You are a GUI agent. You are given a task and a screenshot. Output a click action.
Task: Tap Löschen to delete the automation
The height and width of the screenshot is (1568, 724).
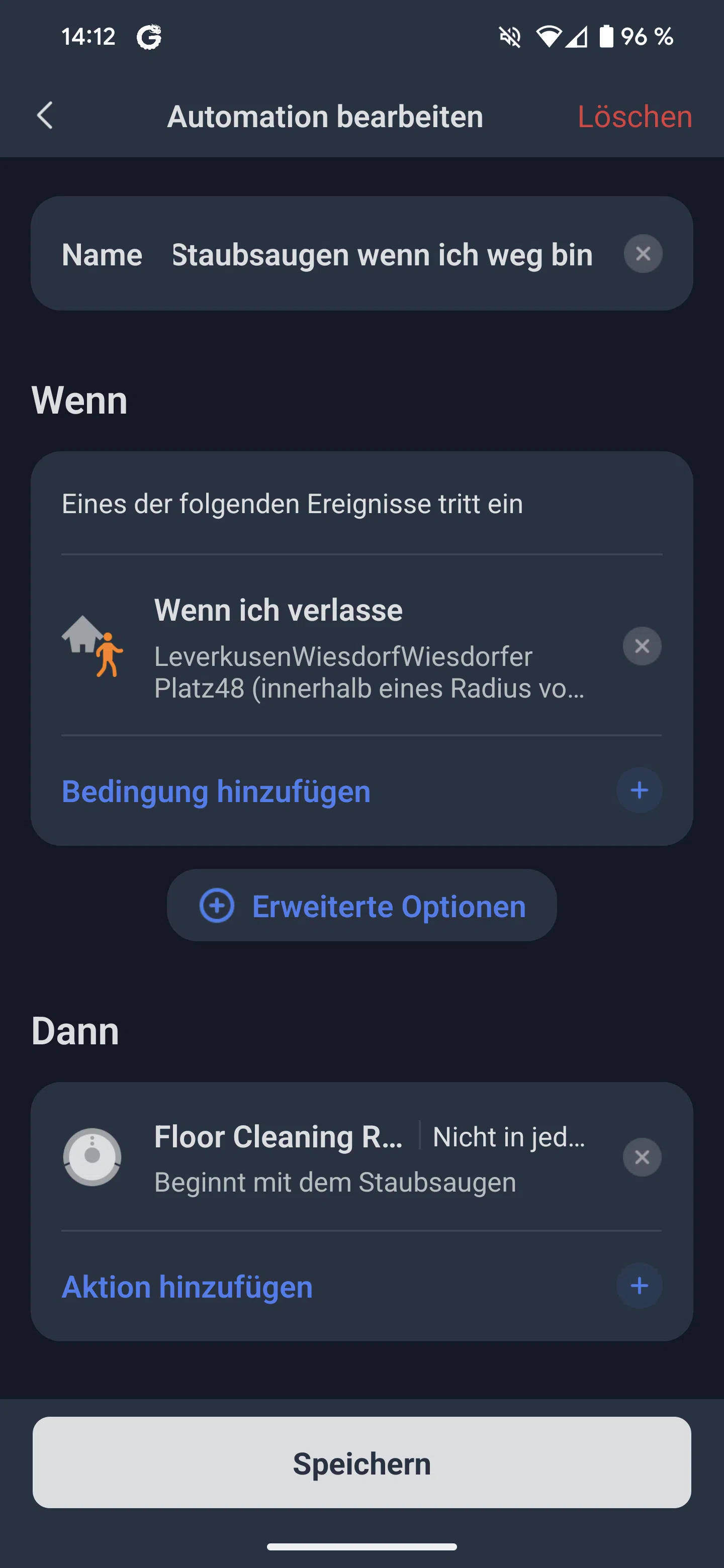635,116
